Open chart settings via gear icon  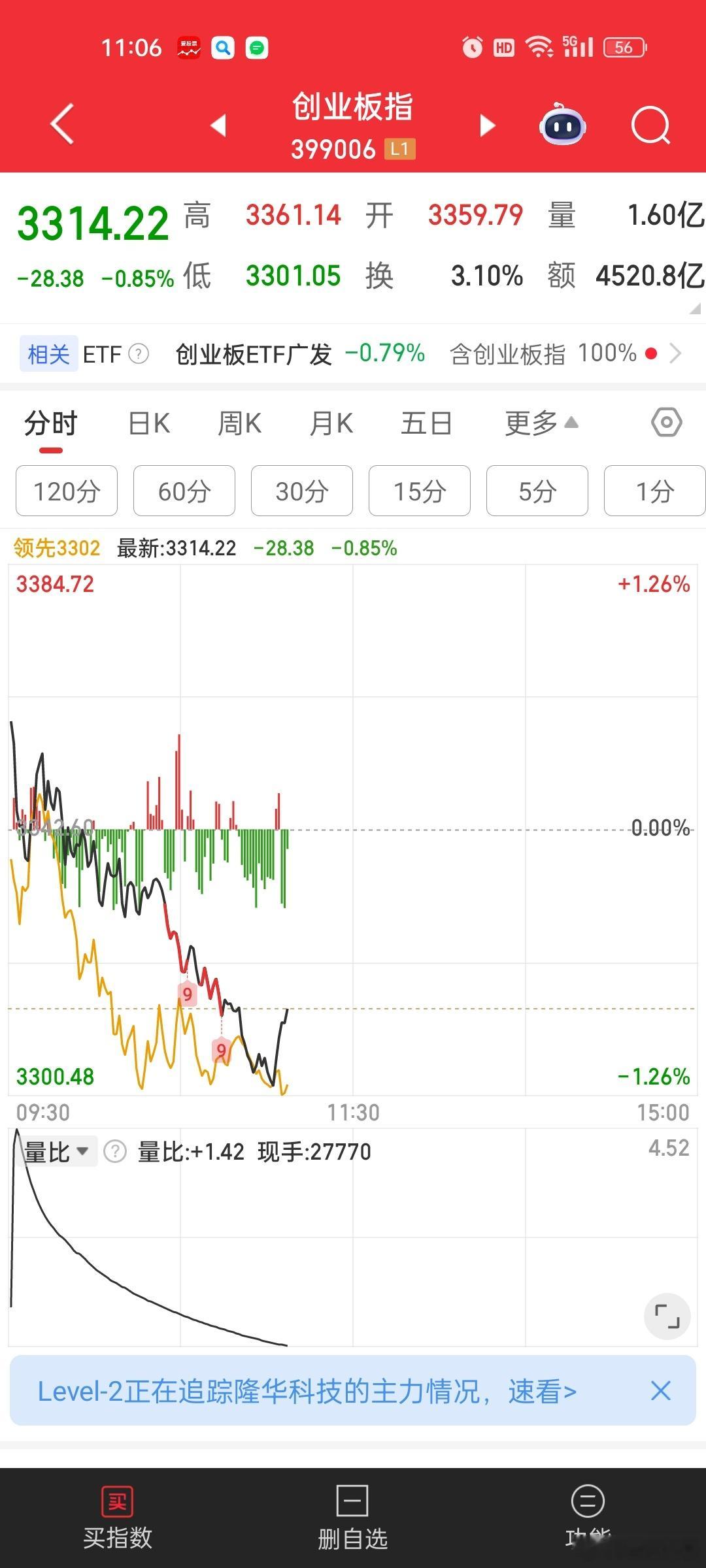(x=665, y=422)
